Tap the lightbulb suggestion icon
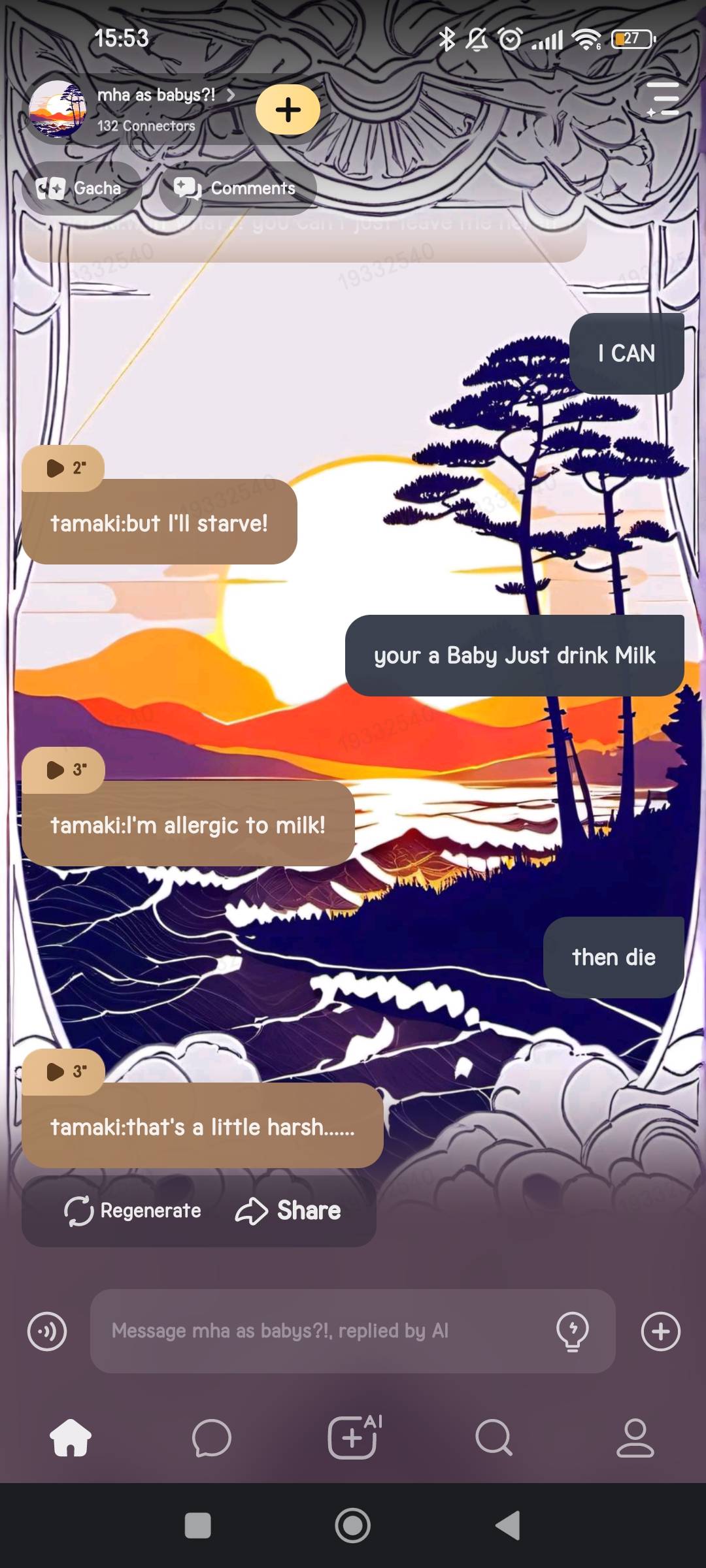The image size is (706, 1568). pos(572,1331)
